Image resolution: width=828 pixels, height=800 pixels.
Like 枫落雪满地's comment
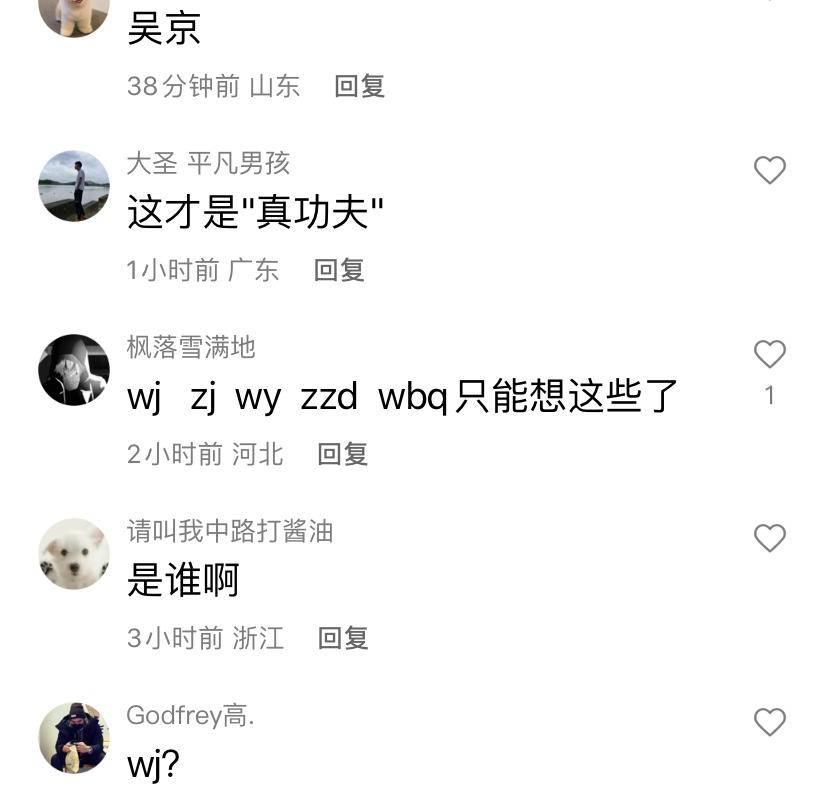pos(769,354)
